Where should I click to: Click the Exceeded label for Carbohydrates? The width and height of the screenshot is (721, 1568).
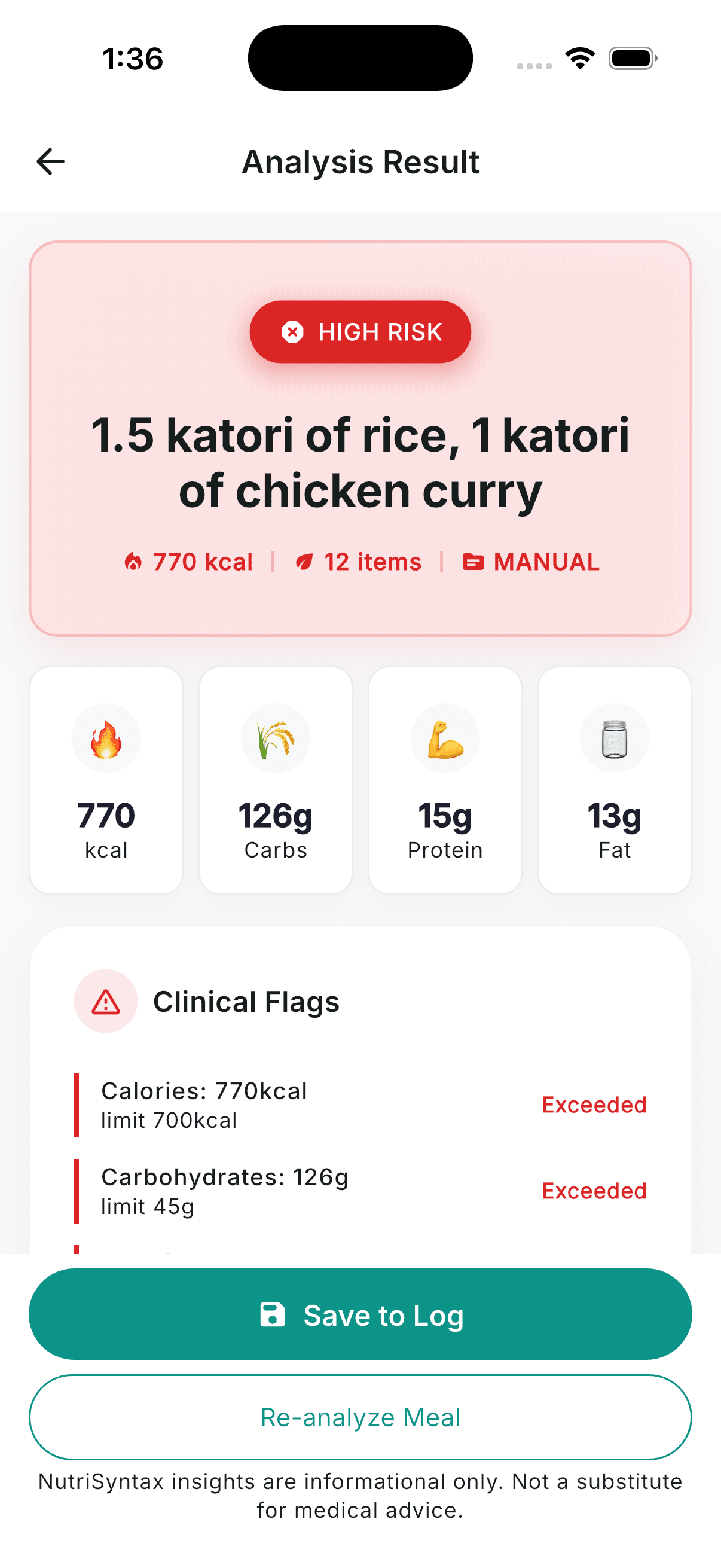593,1191
